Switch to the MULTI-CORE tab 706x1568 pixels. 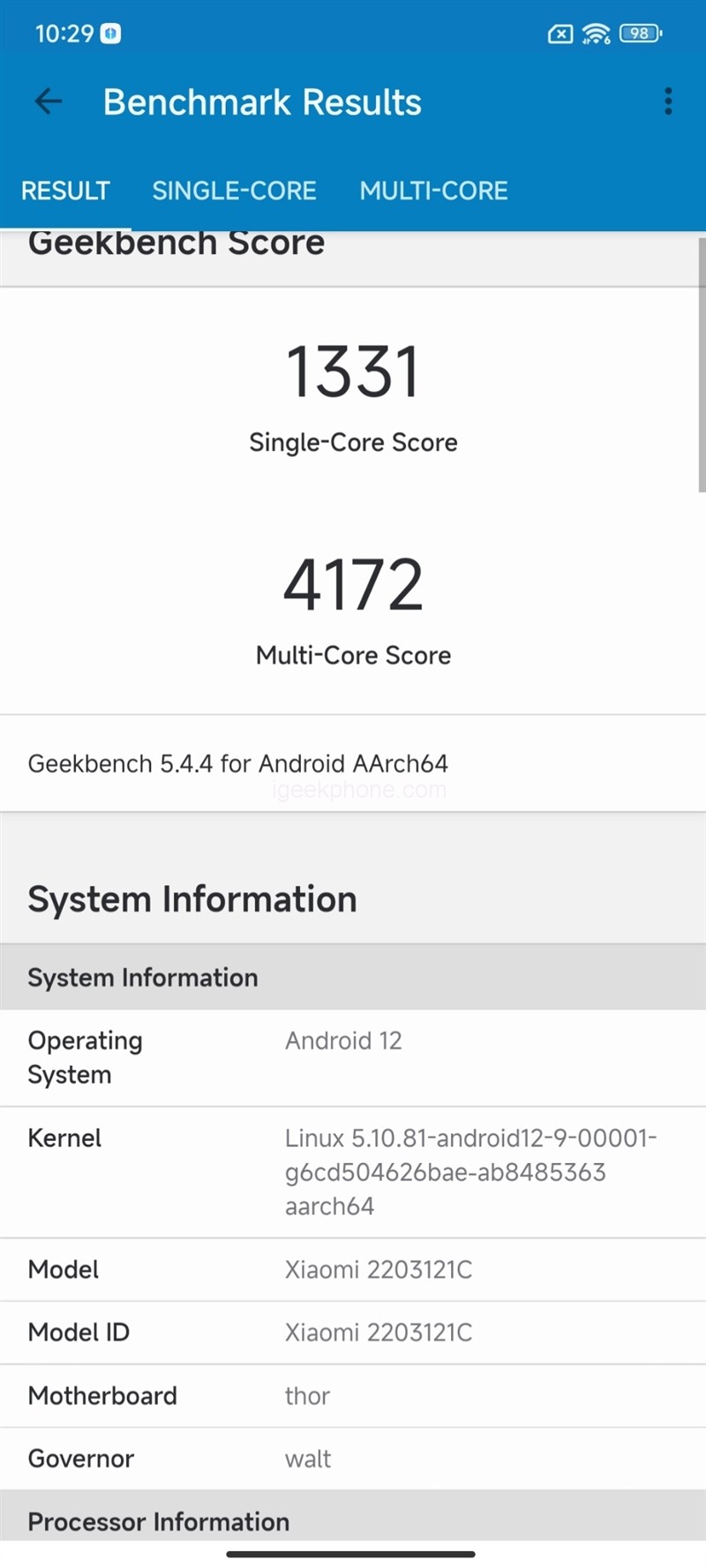(433, 191)
